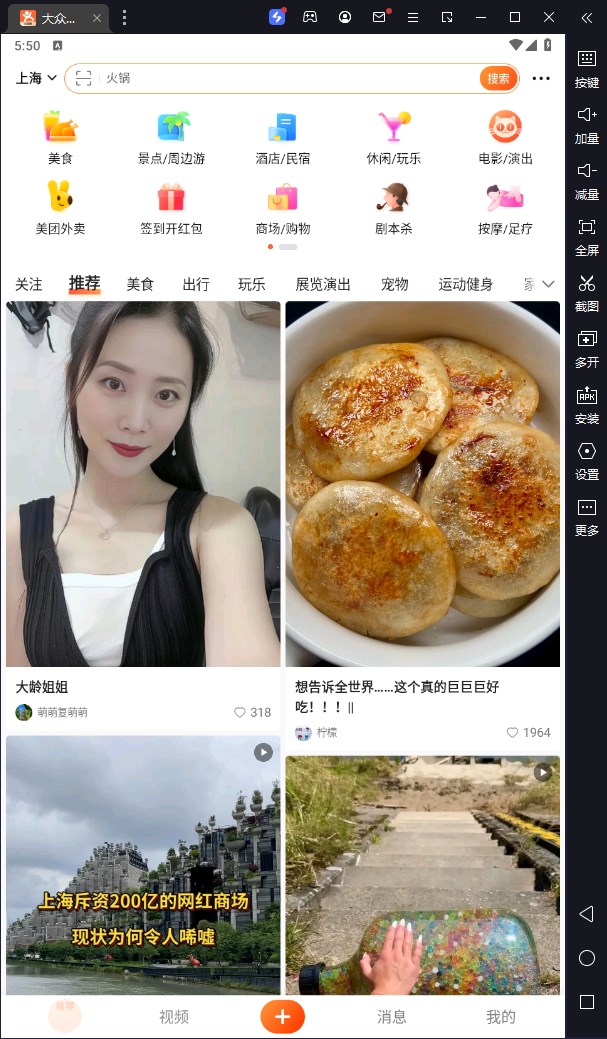Open the 美食 category
607x1039 pixels.
[x=61, y=137]
